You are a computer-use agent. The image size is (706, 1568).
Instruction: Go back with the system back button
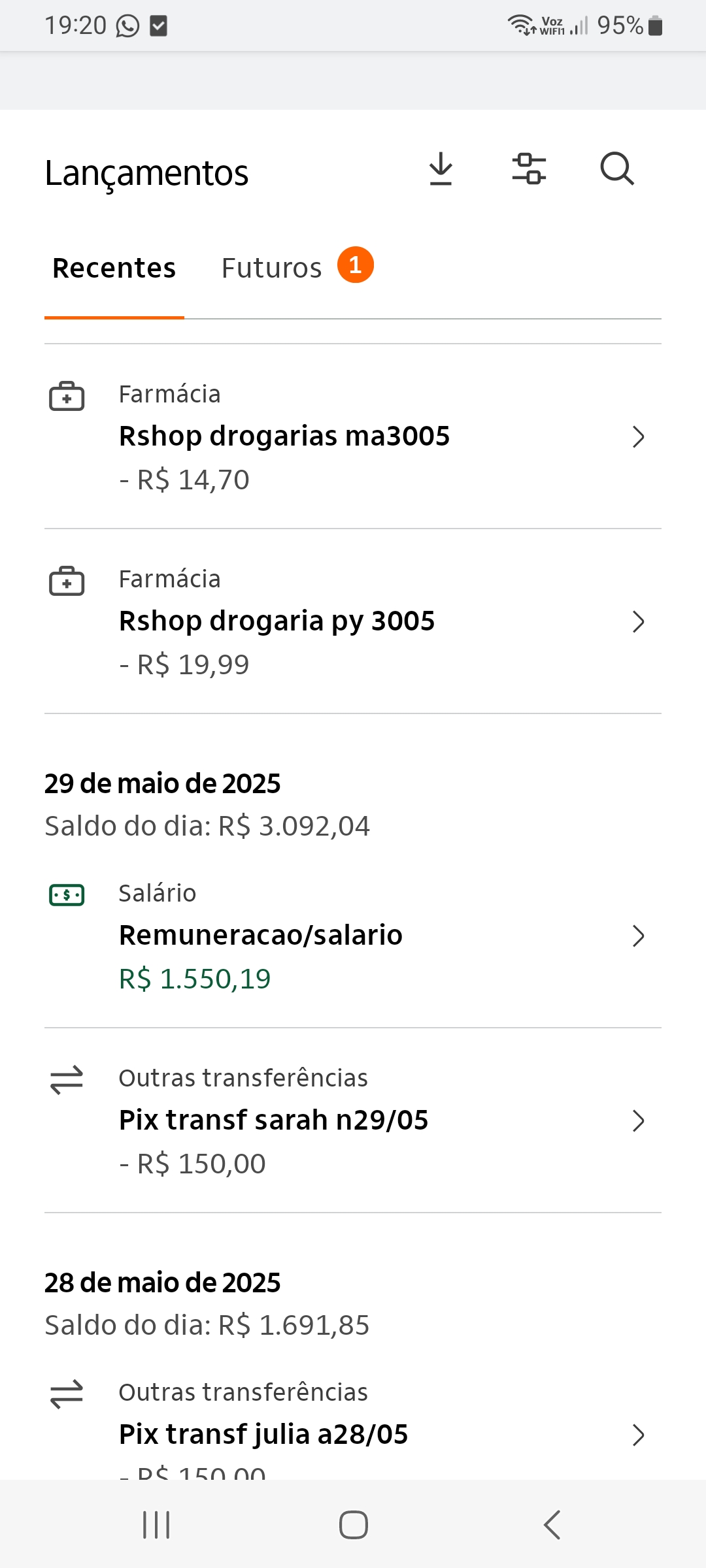[x=552, y=1525]
